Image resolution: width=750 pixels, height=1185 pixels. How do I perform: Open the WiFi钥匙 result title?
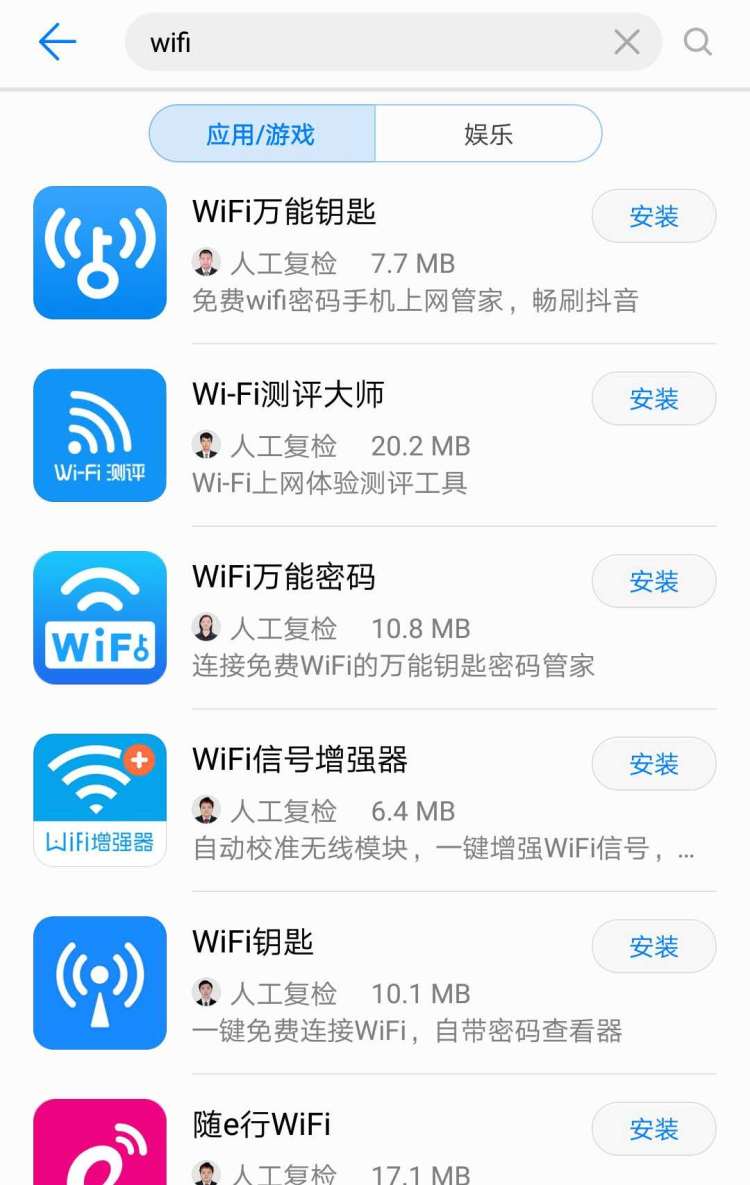[251, 941]
